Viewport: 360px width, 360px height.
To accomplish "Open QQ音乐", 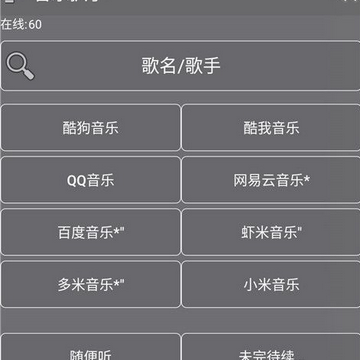I will pos(91,180).
